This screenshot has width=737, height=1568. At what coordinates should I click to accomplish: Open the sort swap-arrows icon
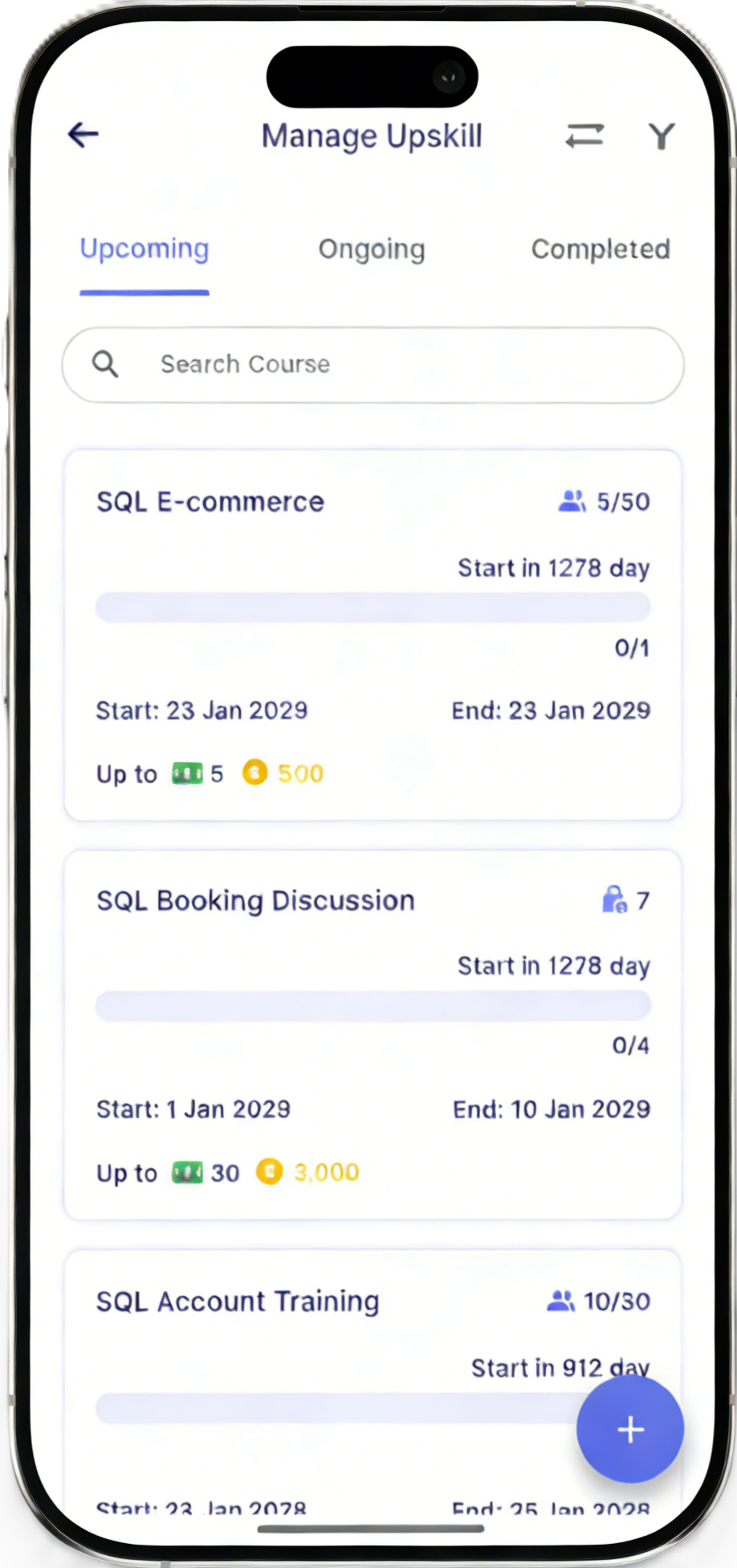[x=585, y=136]
